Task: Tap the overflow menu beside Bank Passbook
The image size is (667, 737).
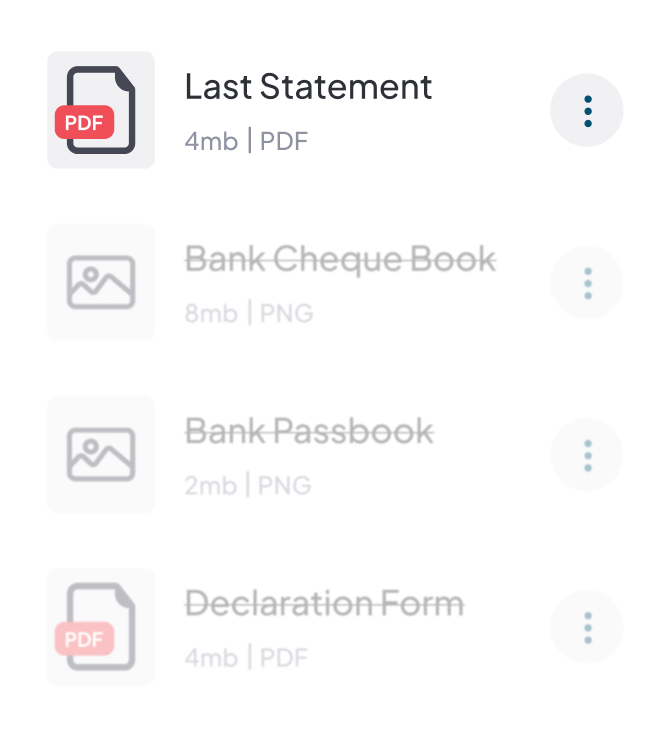Action: [587, 455]
